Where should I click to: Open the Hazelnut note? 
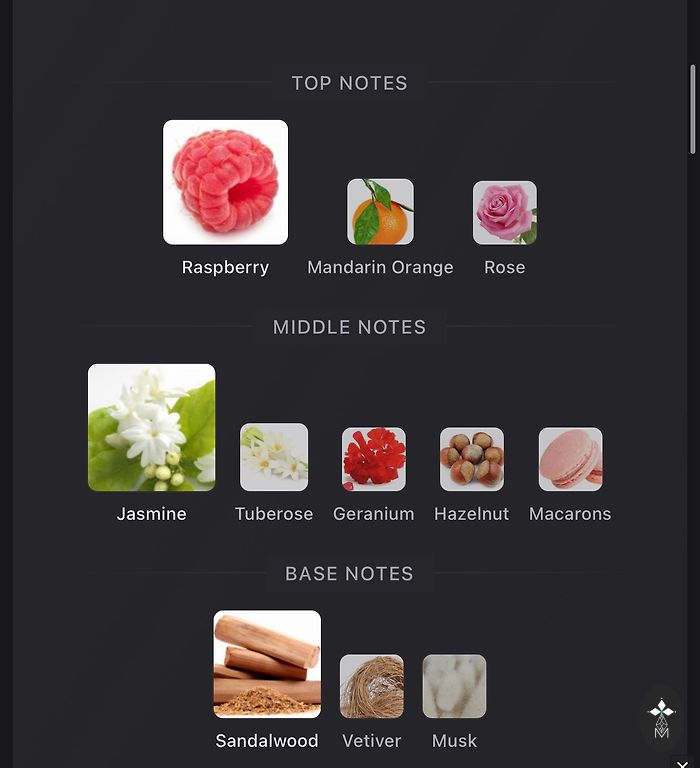tap(472, 459)
